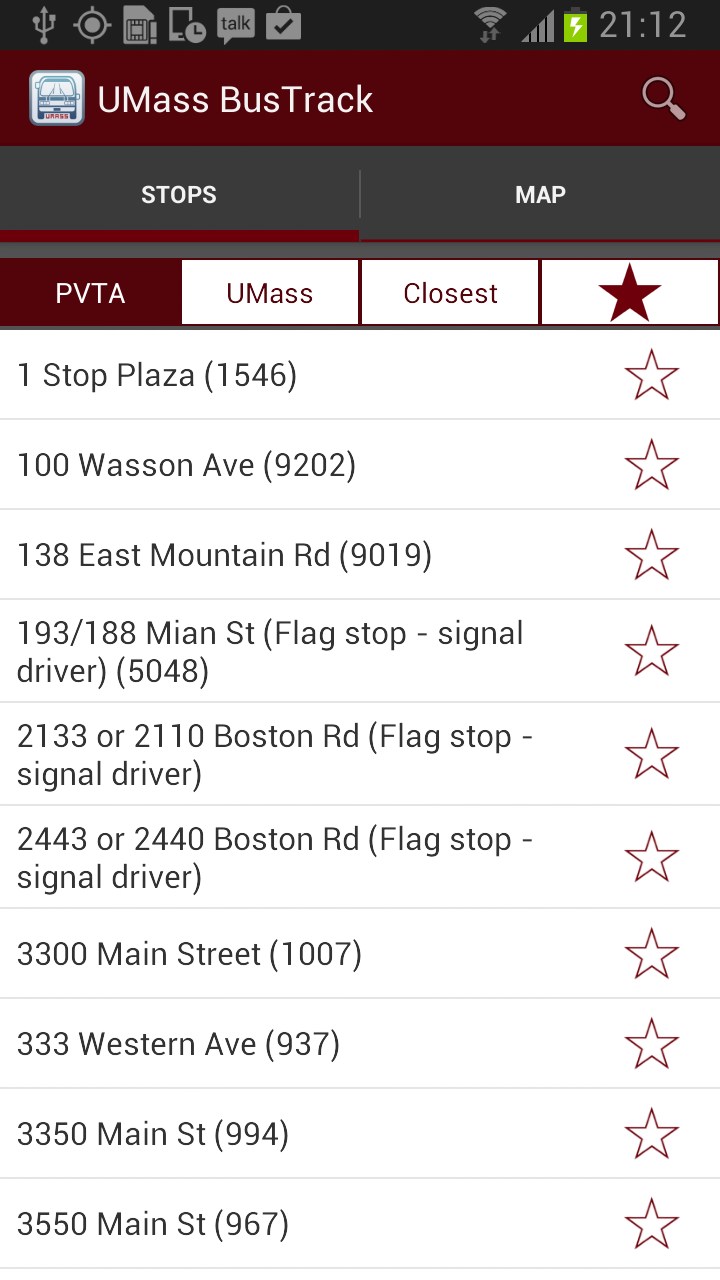Open the favorites star filter tab
The width and height of the screenshot is (720, 1280).
[630, 293]
